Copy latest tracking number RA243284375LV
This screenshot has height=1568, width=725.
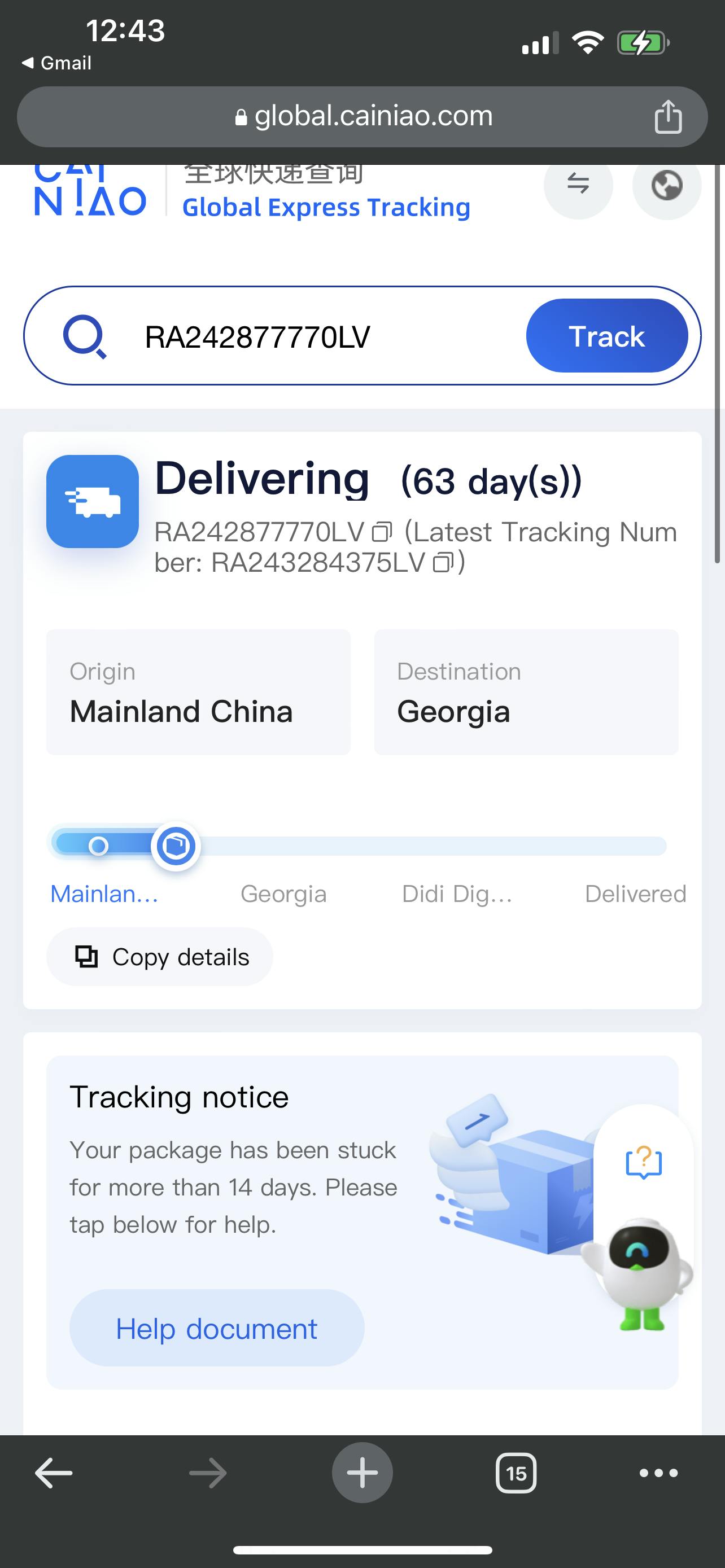[443, 562]
